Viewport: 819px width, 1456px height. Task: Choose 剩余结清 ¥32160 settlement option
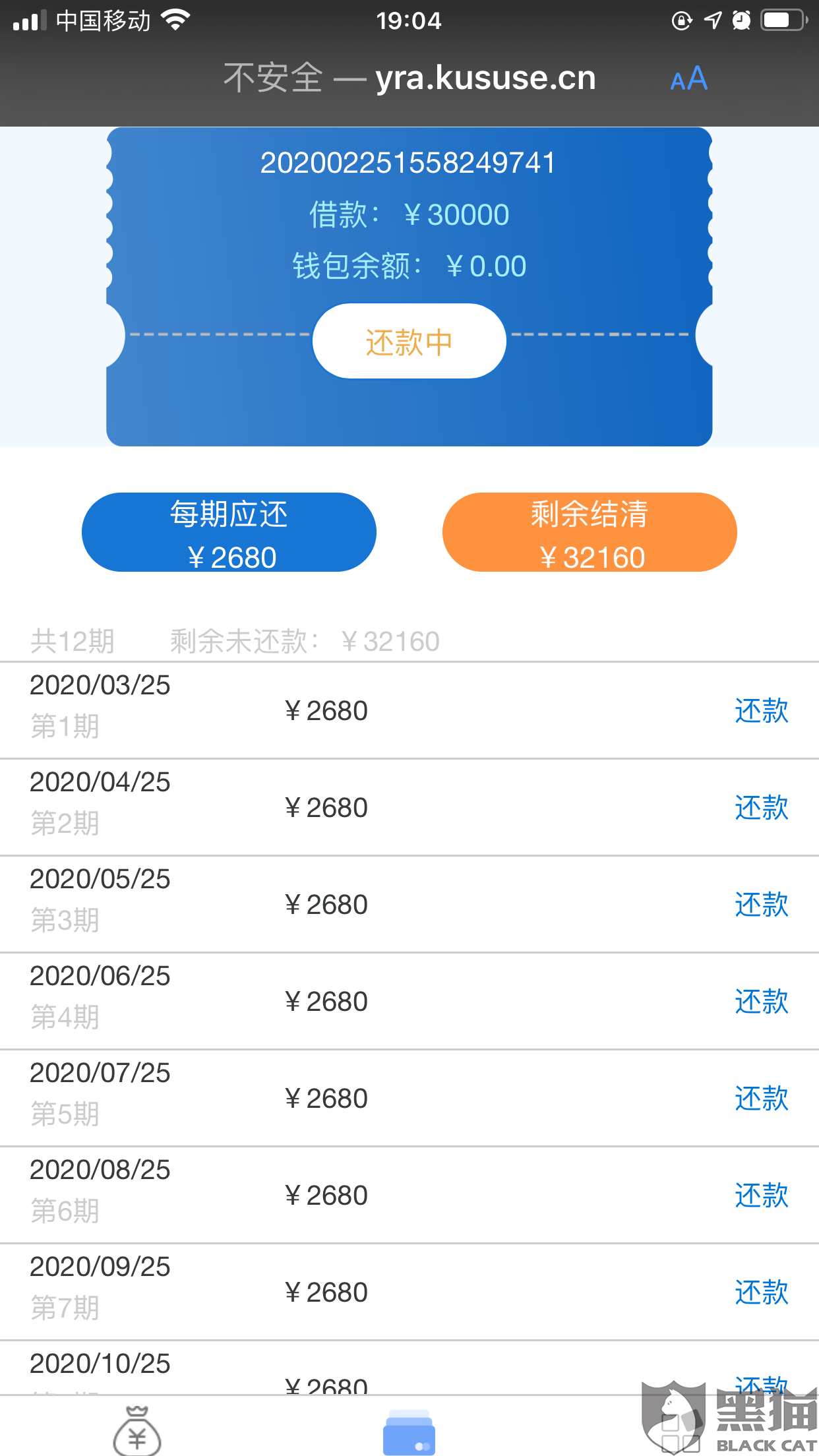[590, 533]
